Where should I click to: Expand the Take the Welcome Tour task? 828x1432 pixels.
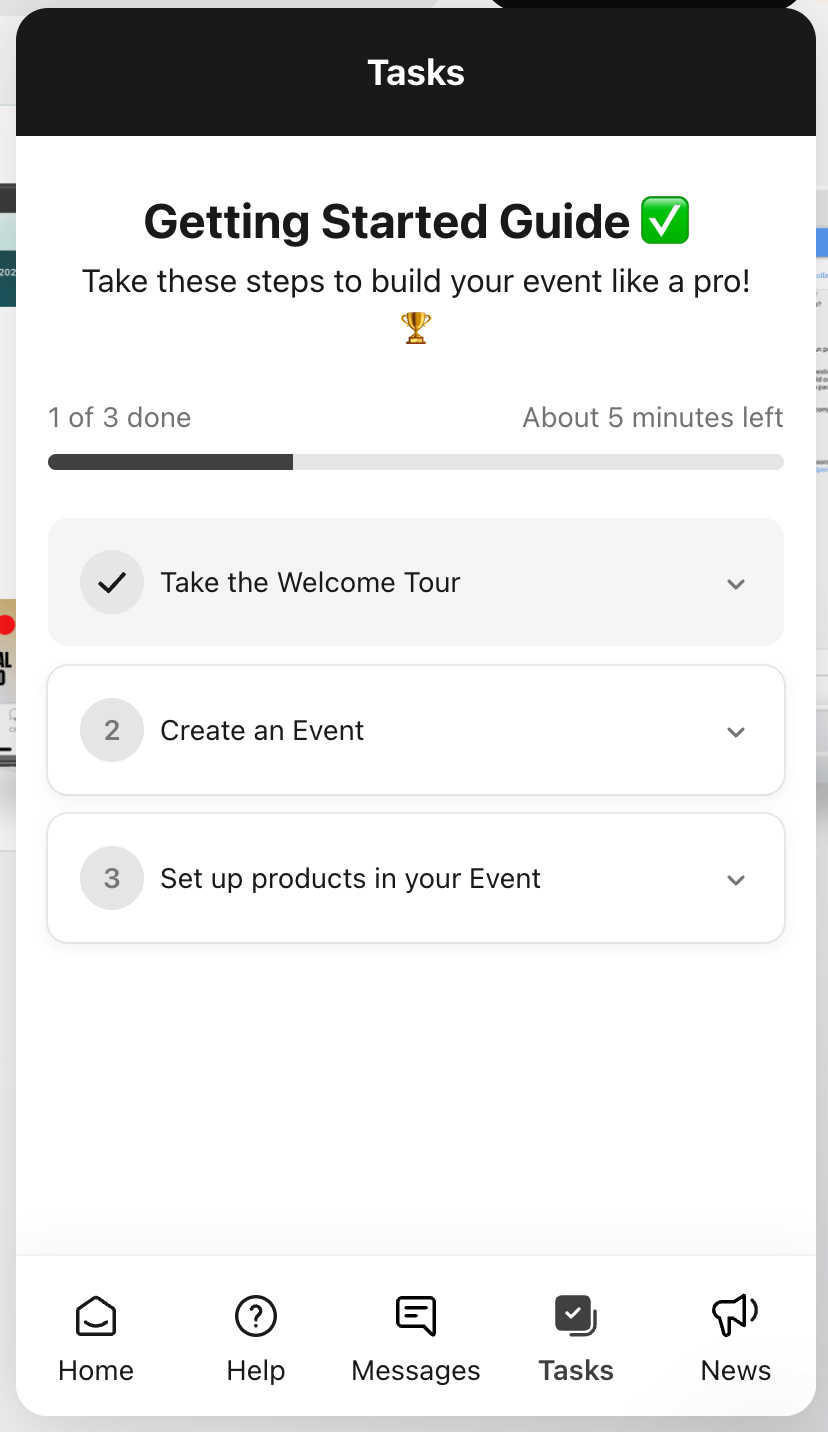[x=736, y=584]
